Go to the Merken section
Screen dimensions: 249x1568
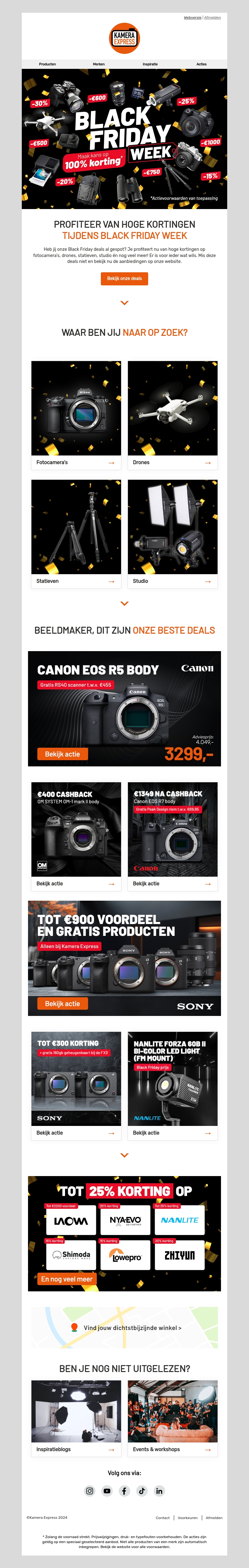pyautogui.click(x=99, y=64)
